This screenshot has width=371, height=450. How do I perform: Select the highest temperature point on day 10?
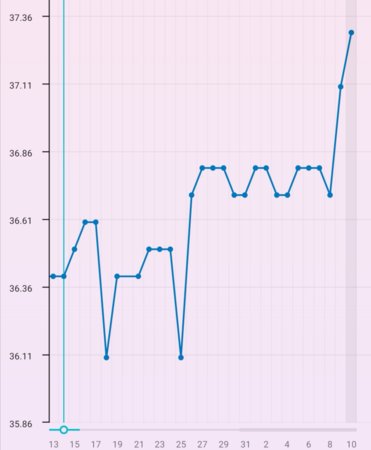(x=351, y=33)
